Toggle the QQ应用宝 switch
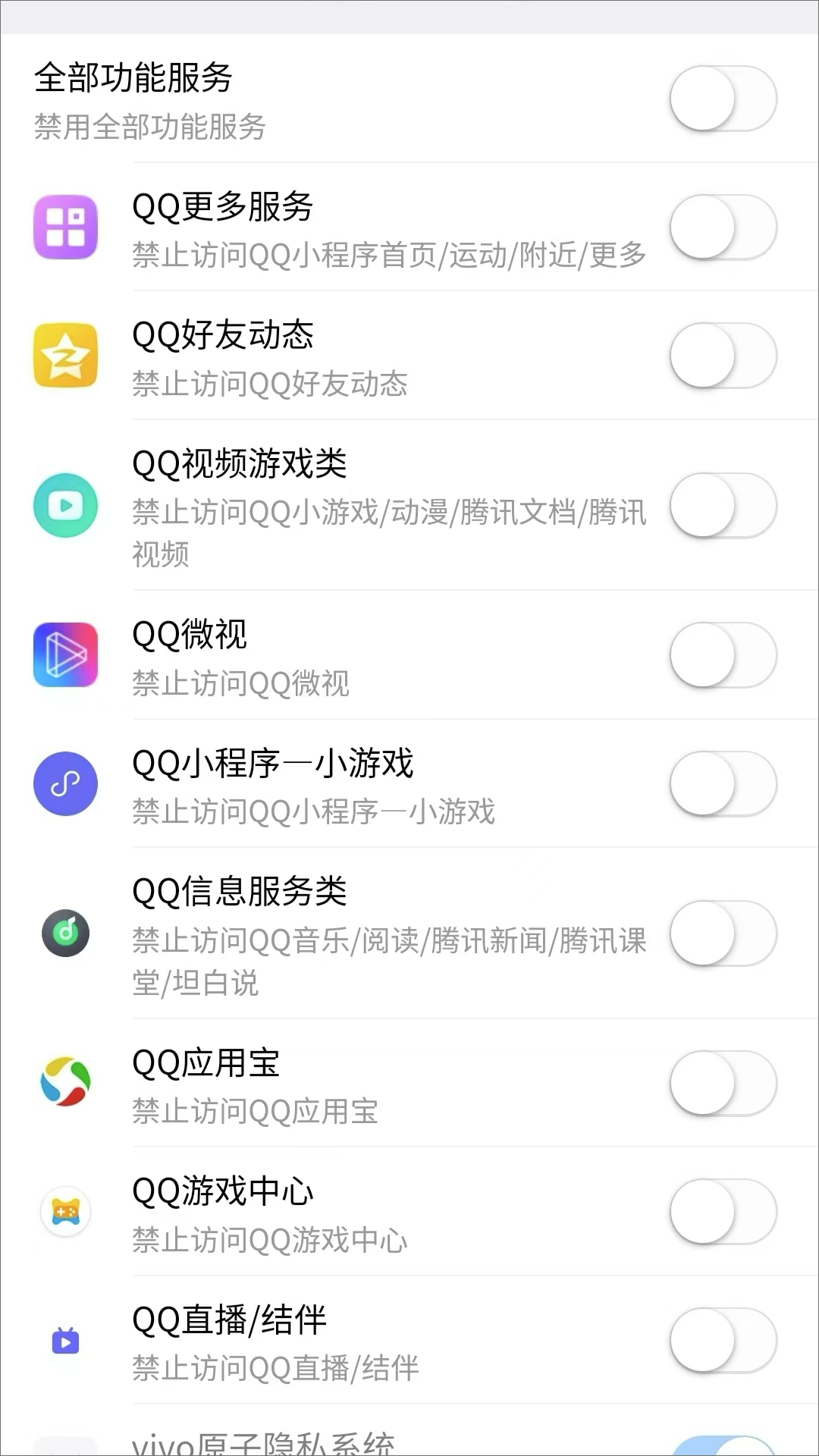Image resolution: width=819 pixels, height=1456 pixels. tap(723, 1084)
